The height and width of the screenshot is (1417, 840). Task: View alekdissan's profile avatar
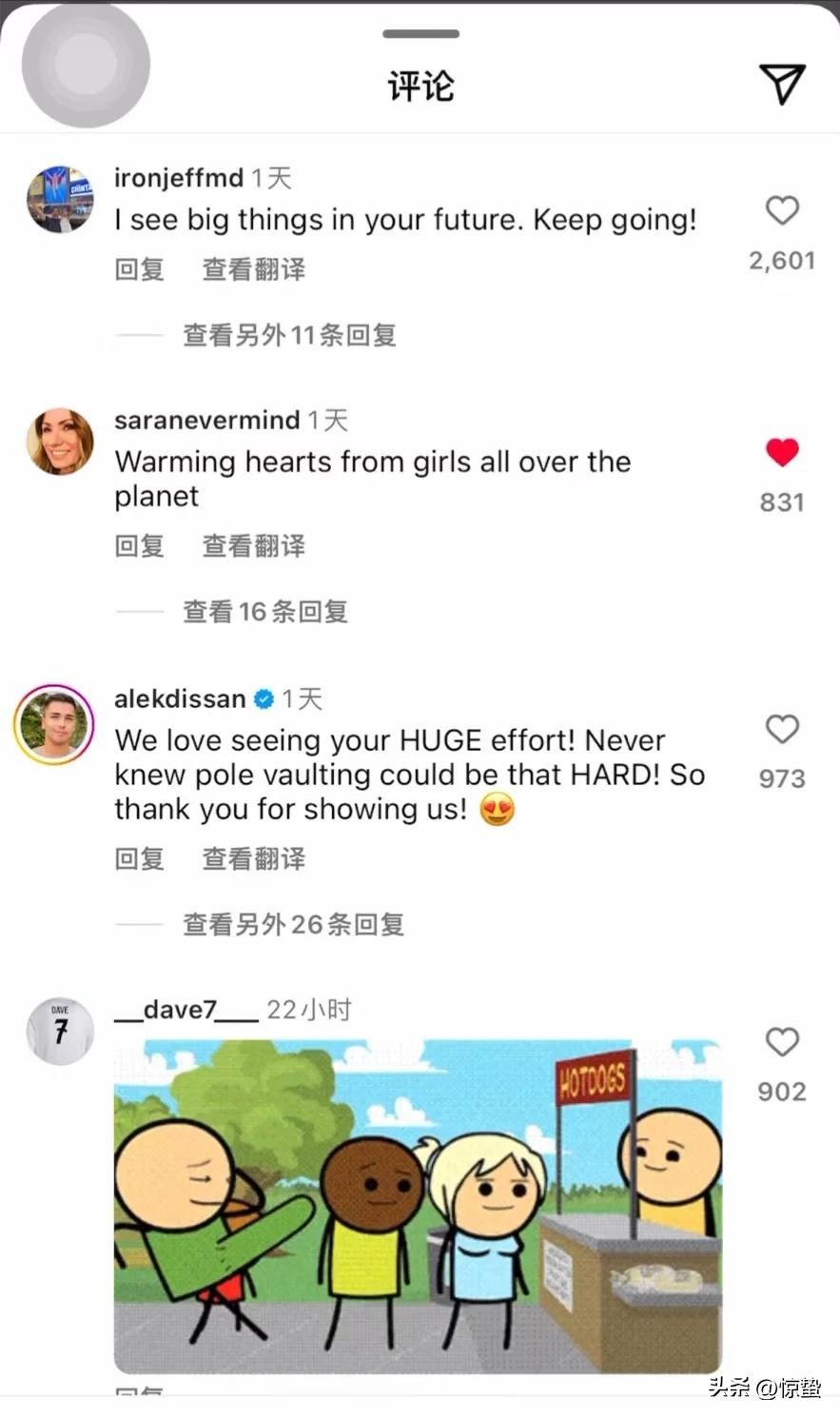54,724
